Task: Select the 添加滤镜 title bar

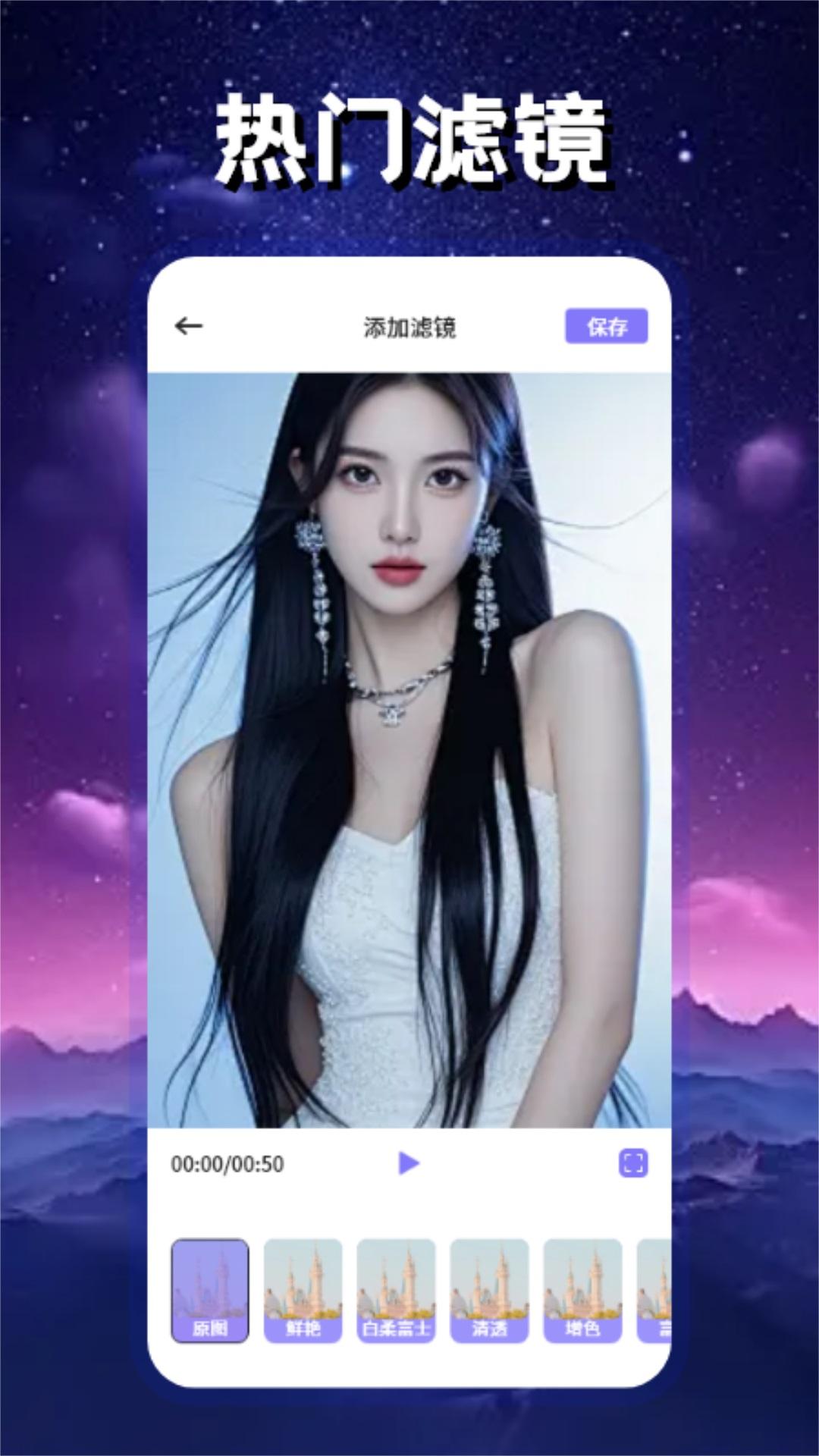Action: point(409,326)
